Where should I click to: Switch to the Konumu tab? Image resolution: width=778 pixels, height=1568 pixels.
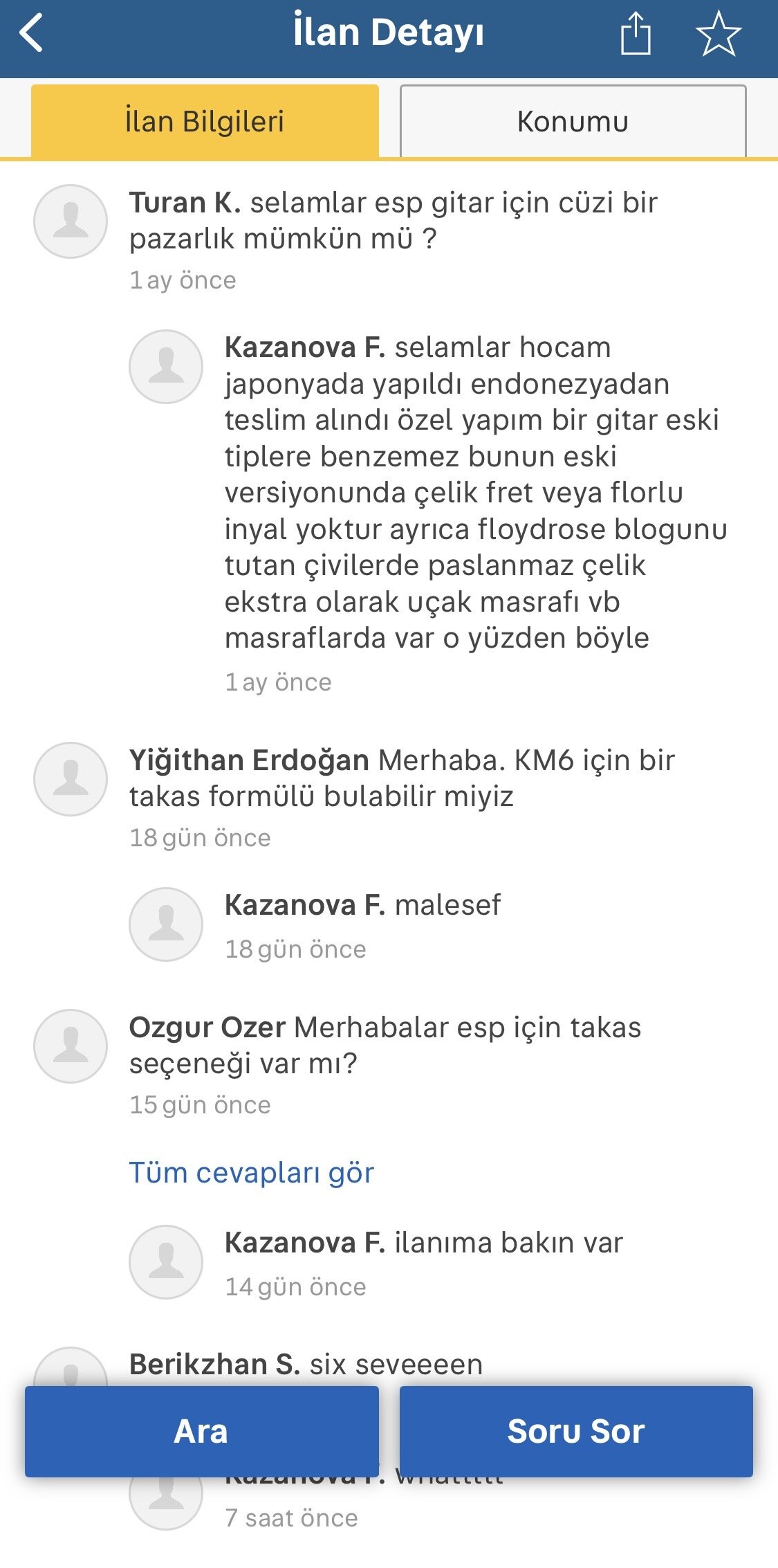[x=573, y=121]
